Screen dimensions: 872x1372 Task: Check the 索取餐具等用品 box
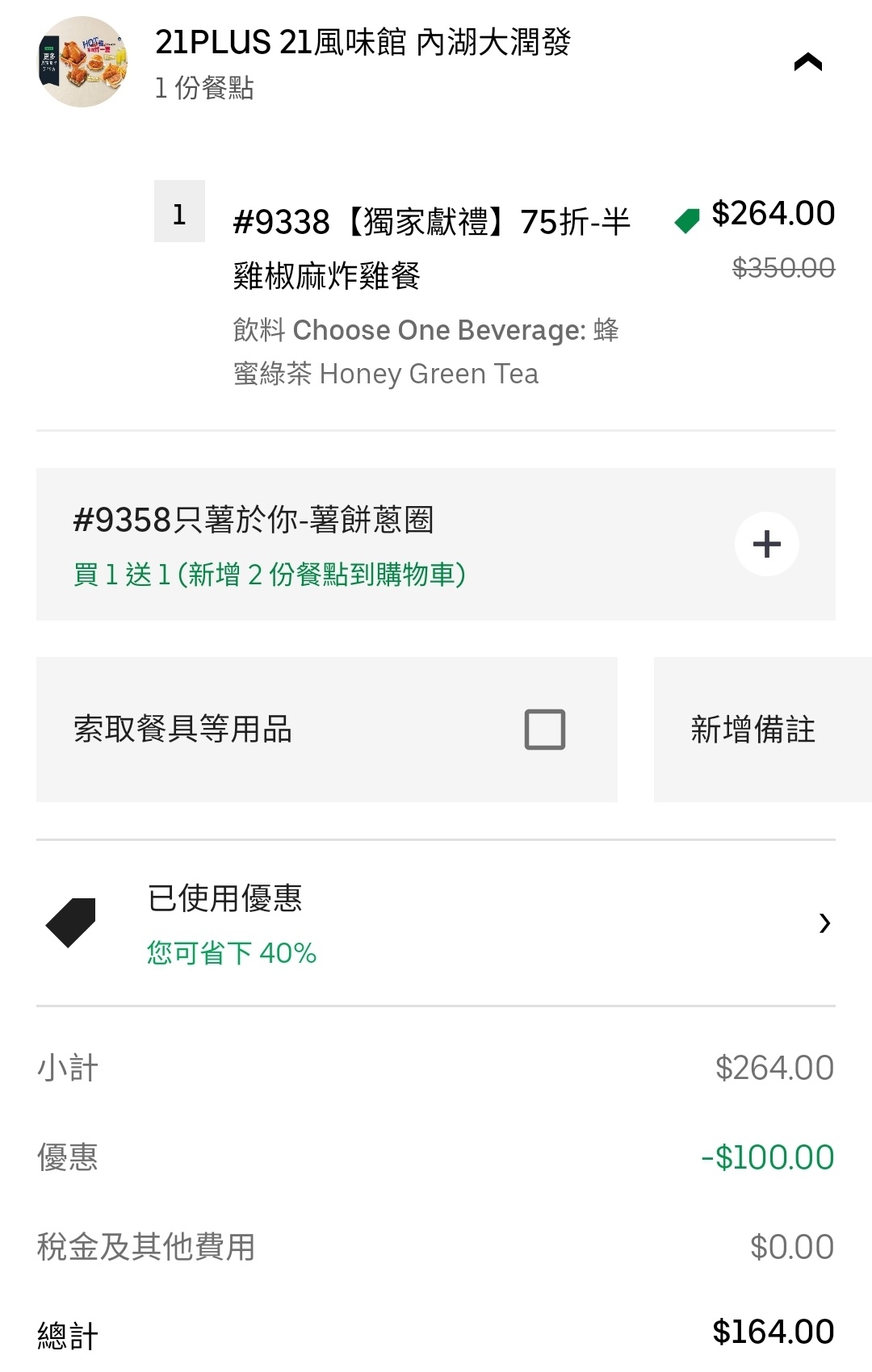(545, 730)
